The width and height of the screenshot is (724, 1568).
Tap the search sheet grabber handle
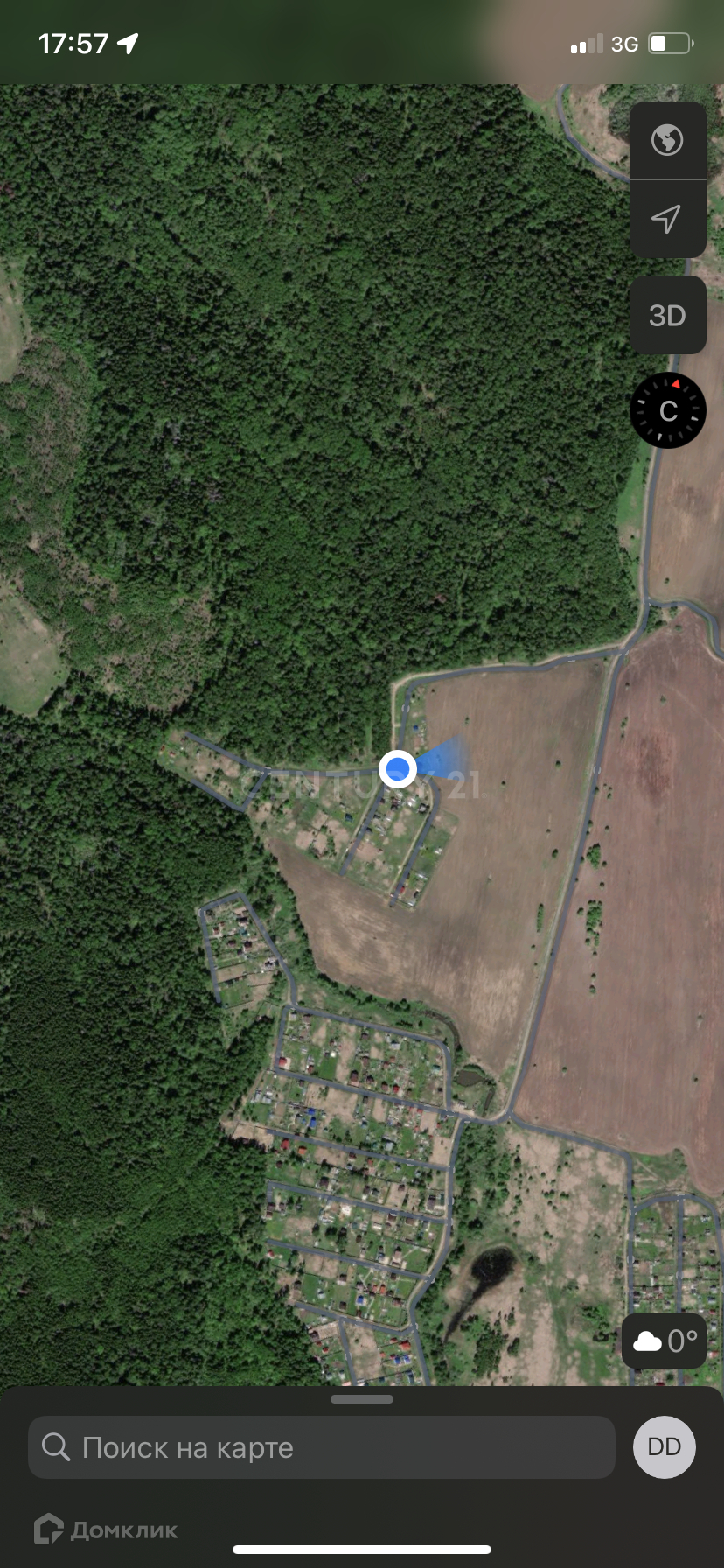click(x=362, y=1399)
